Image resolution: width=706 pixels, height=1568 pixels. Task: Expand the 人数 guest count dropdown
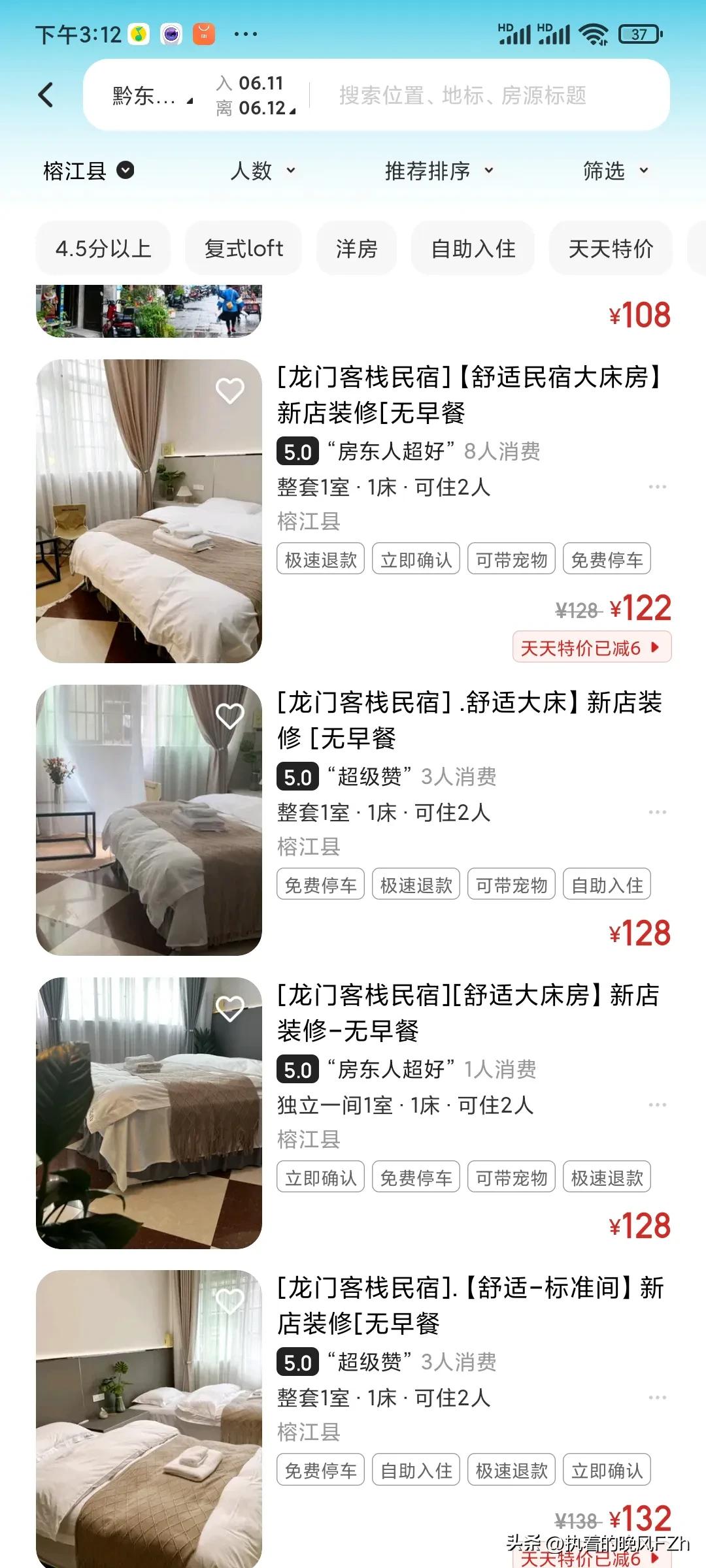pyautogui.click(x=260, y=171)
